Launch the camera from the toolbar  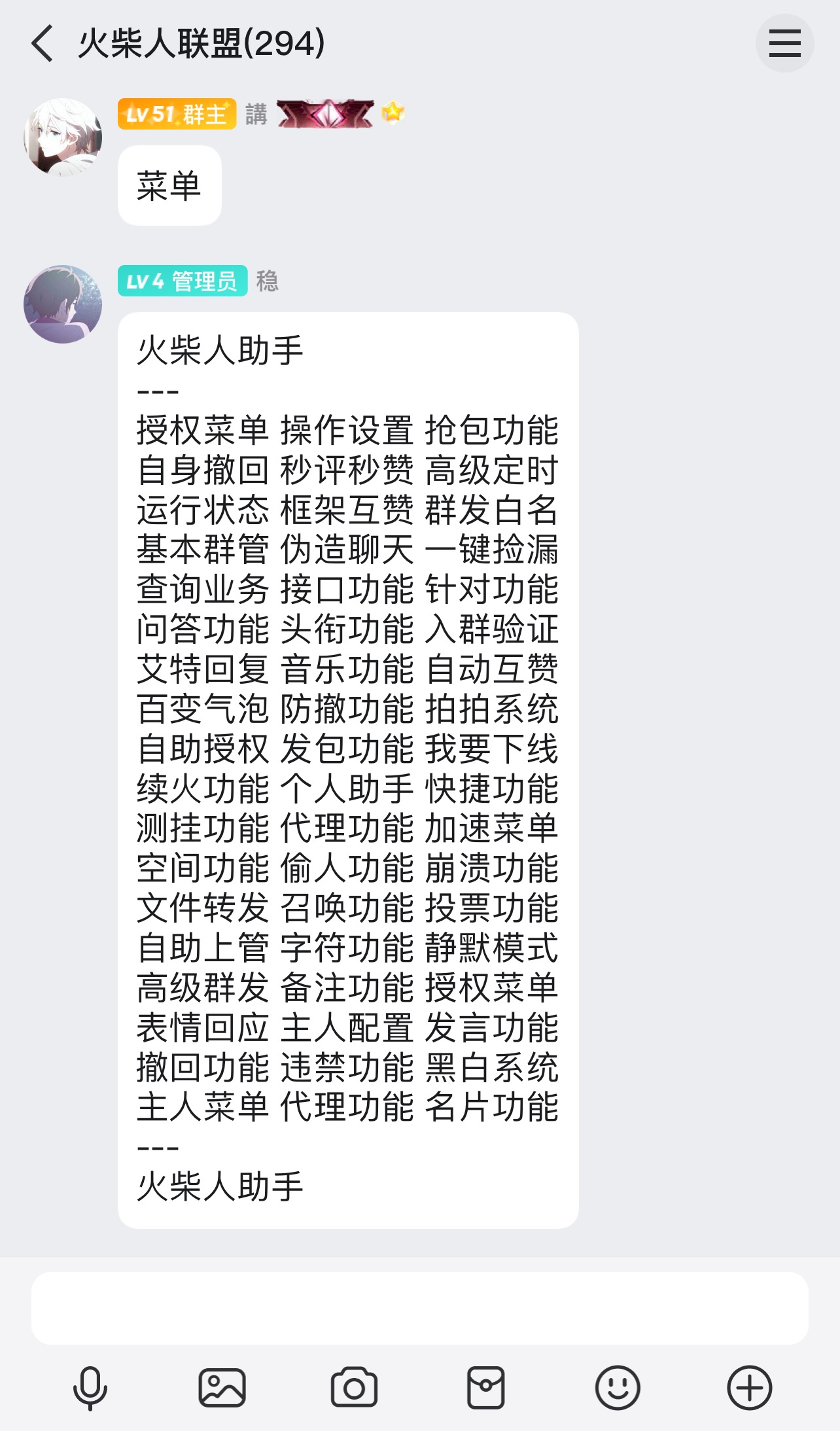[x=354, y=1388]
